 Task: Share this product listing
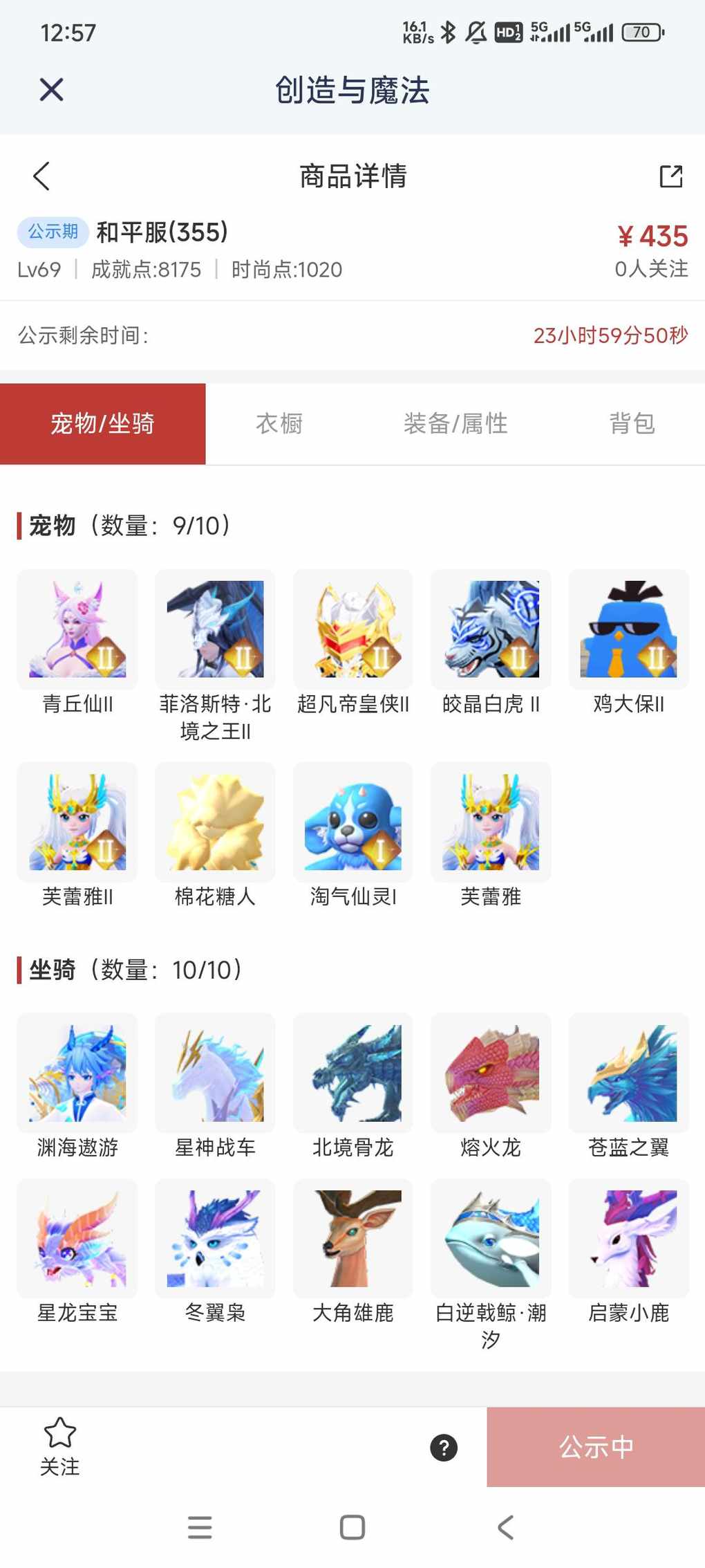[x=670, y=176]
